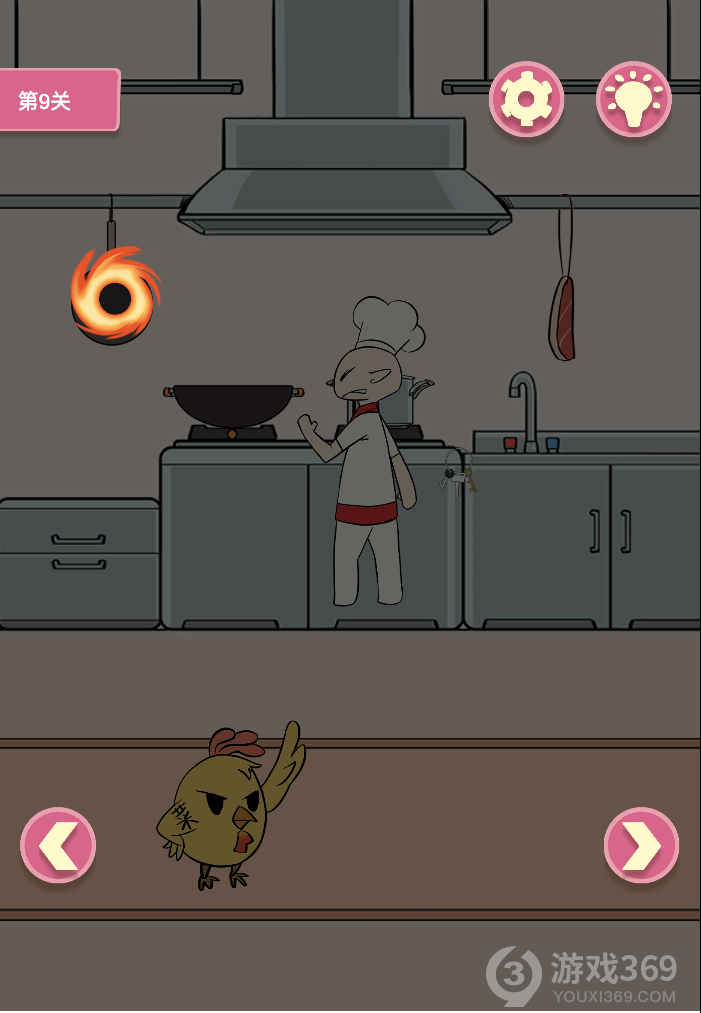Tap the lightbulb hint button

633,99
